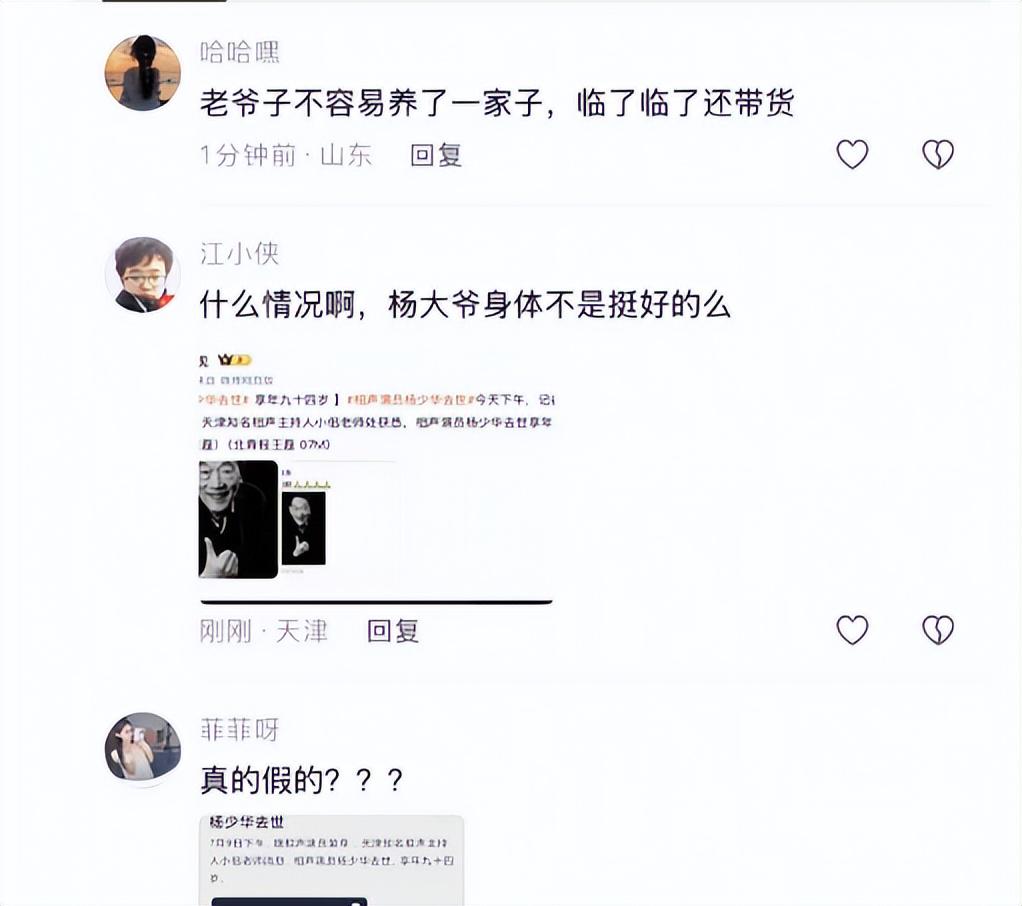Open username 菲菲呀
This screenshot has width=1022, height=906.
coord(239,729)
